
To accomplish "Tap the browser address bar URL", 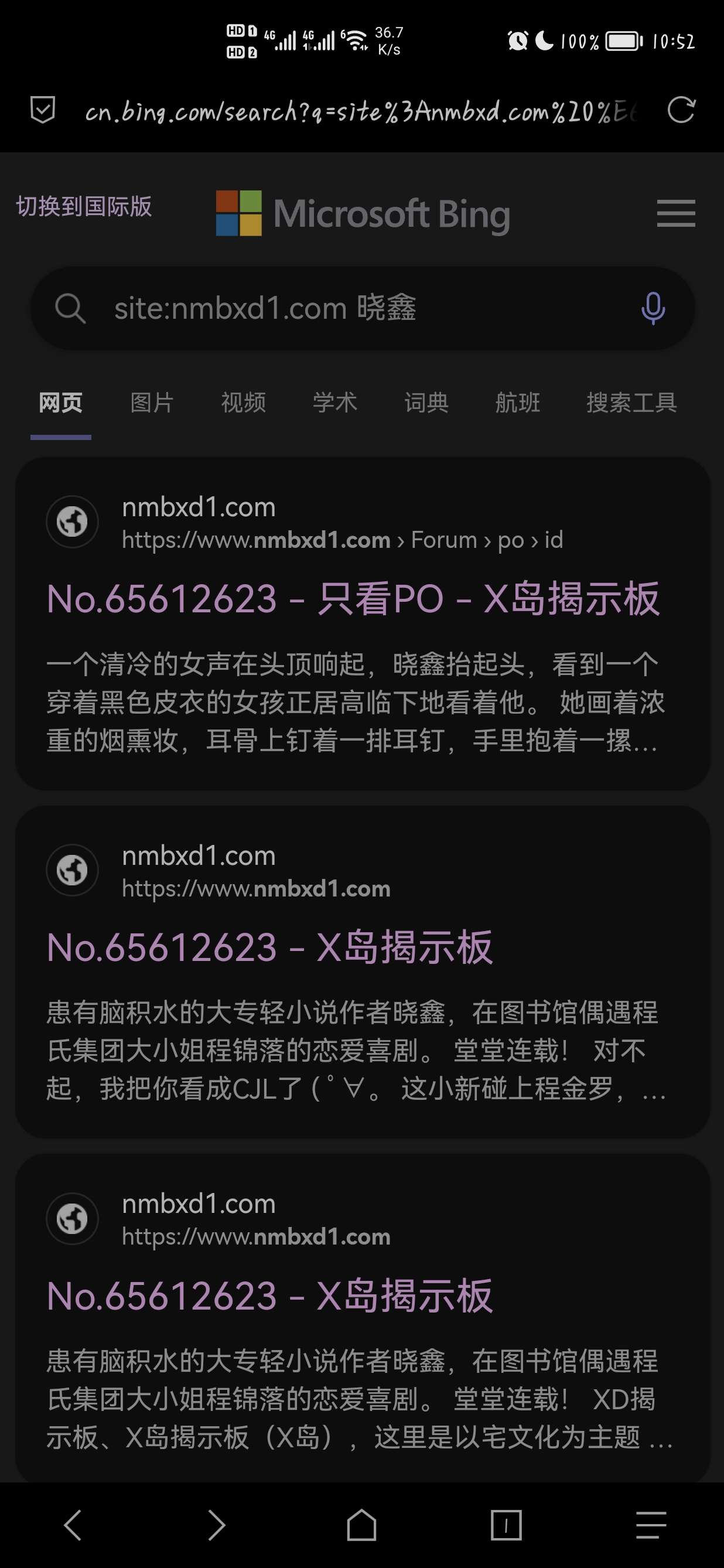I will (359, 111).
